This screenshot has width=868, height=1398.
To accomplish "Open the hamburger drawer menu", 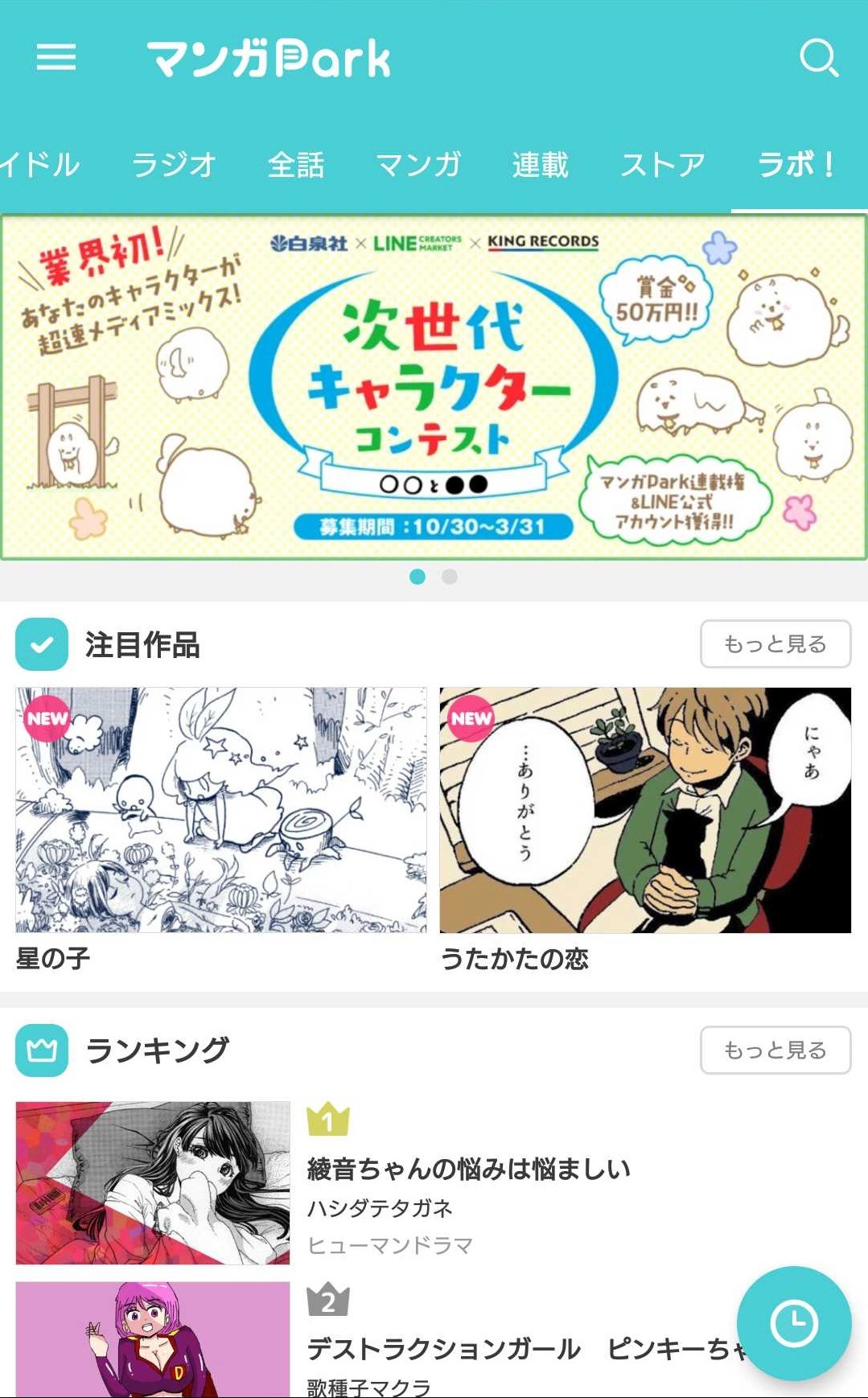I will click(x=56, y=57).
